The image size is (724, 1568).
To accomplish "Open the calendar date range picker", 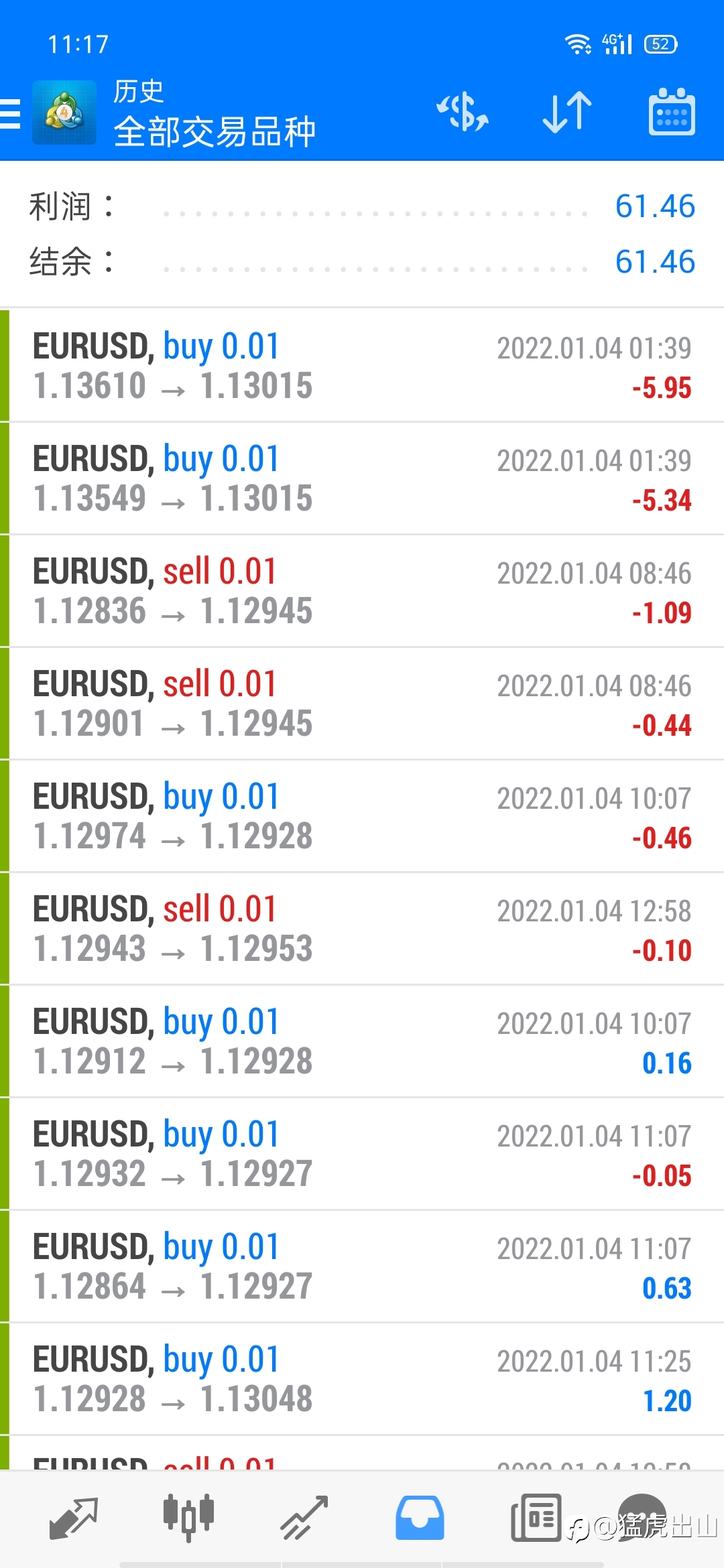I will [672, 112].
